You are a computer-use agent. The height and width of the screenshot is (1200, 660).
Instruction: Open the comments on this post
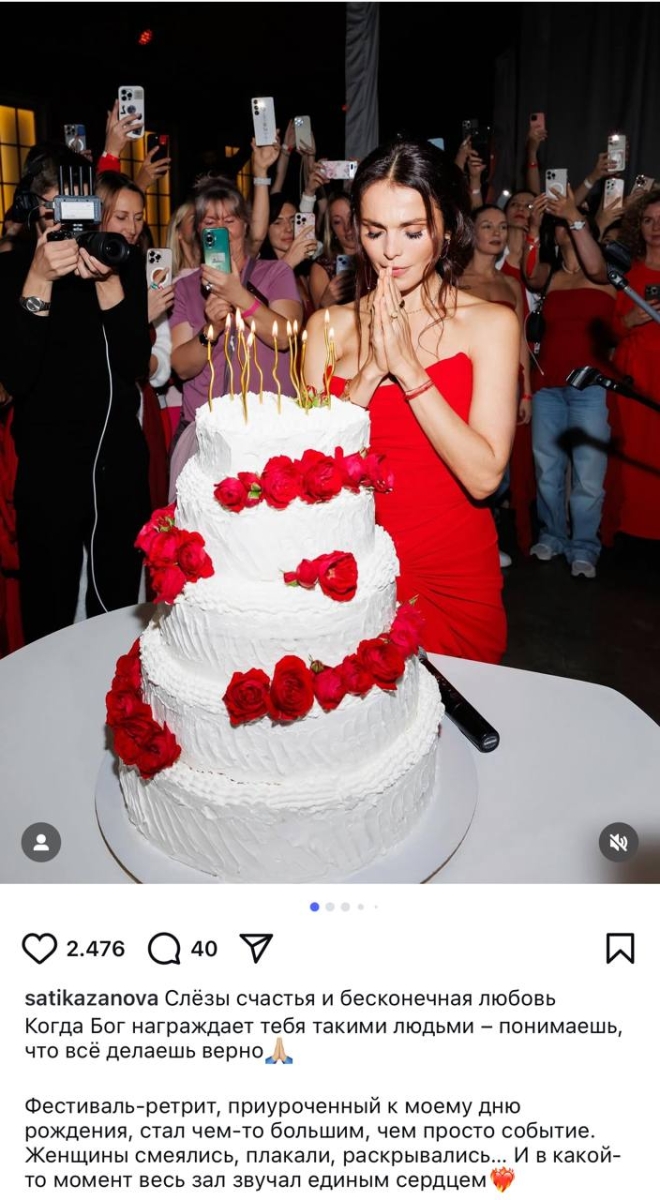[x=165, y=947]
